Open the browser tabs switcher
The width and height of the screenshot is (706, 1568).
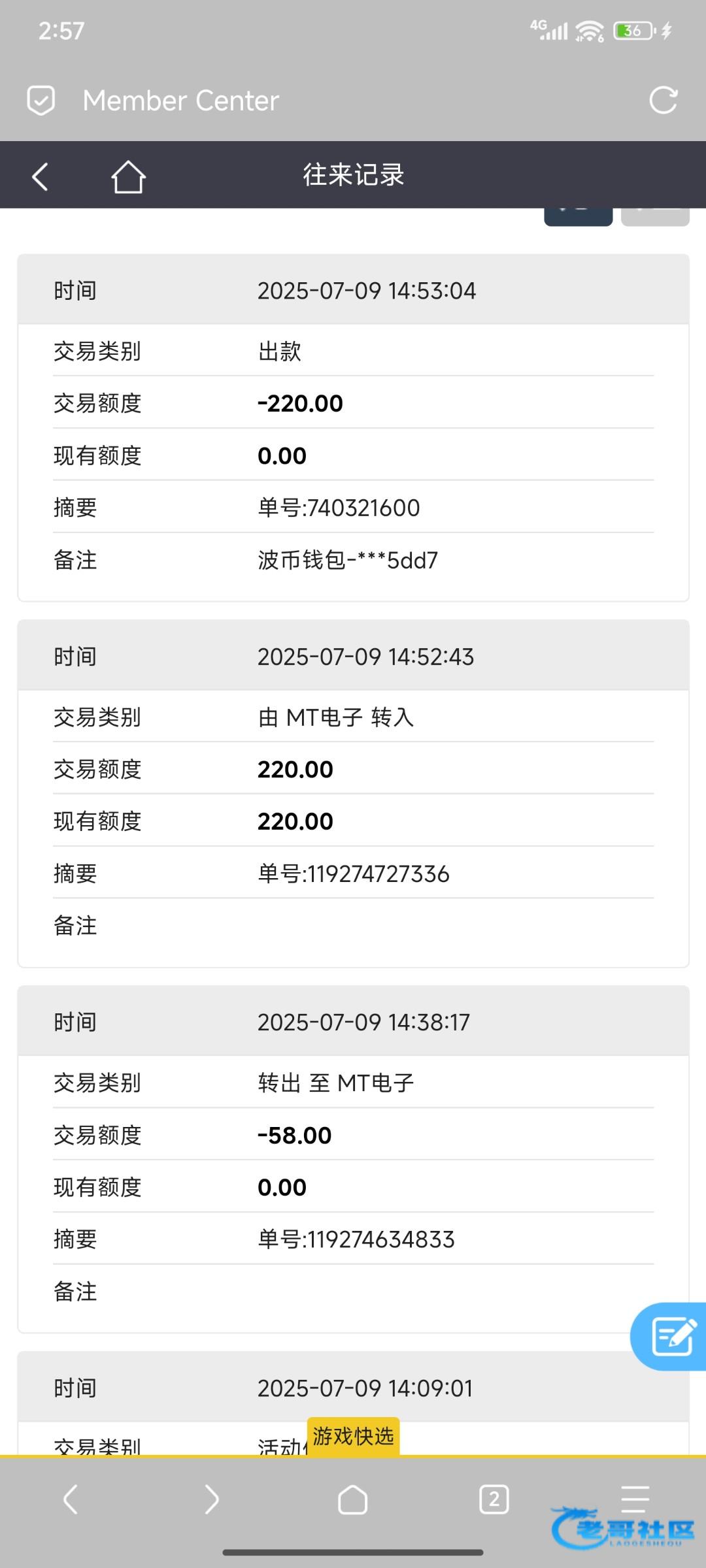(x=494, y=1499)
